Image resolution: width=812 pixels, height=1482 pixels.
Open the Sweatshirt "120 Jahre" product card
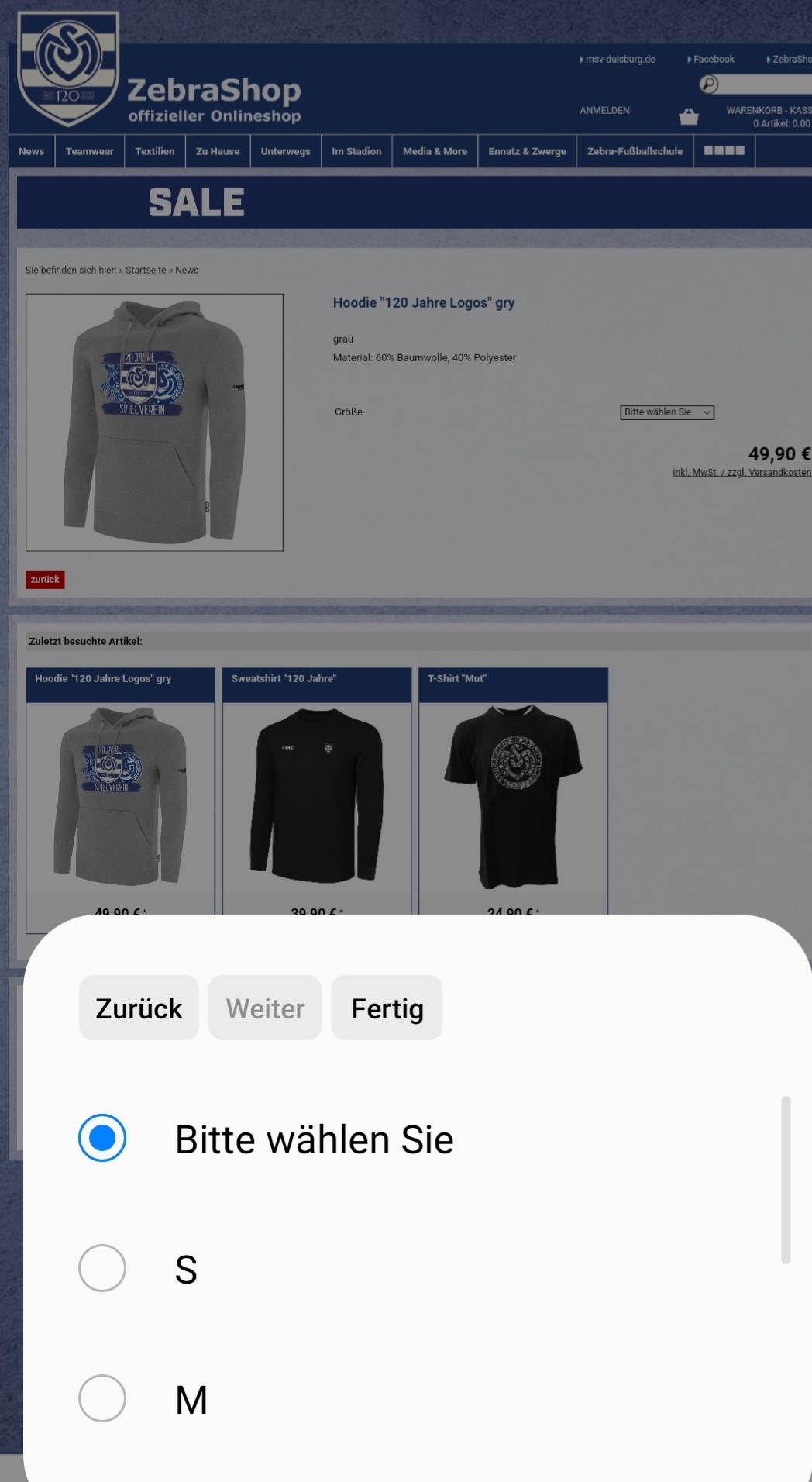coord(316,791)
